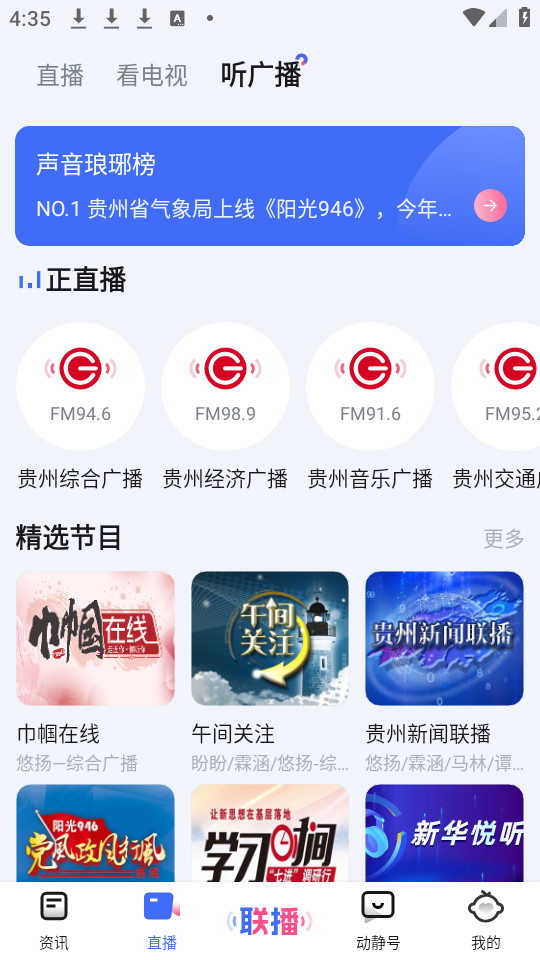Open the 学习时间 program tile
The height and width of the screenshot is (960, 540).
coord(270,833)
